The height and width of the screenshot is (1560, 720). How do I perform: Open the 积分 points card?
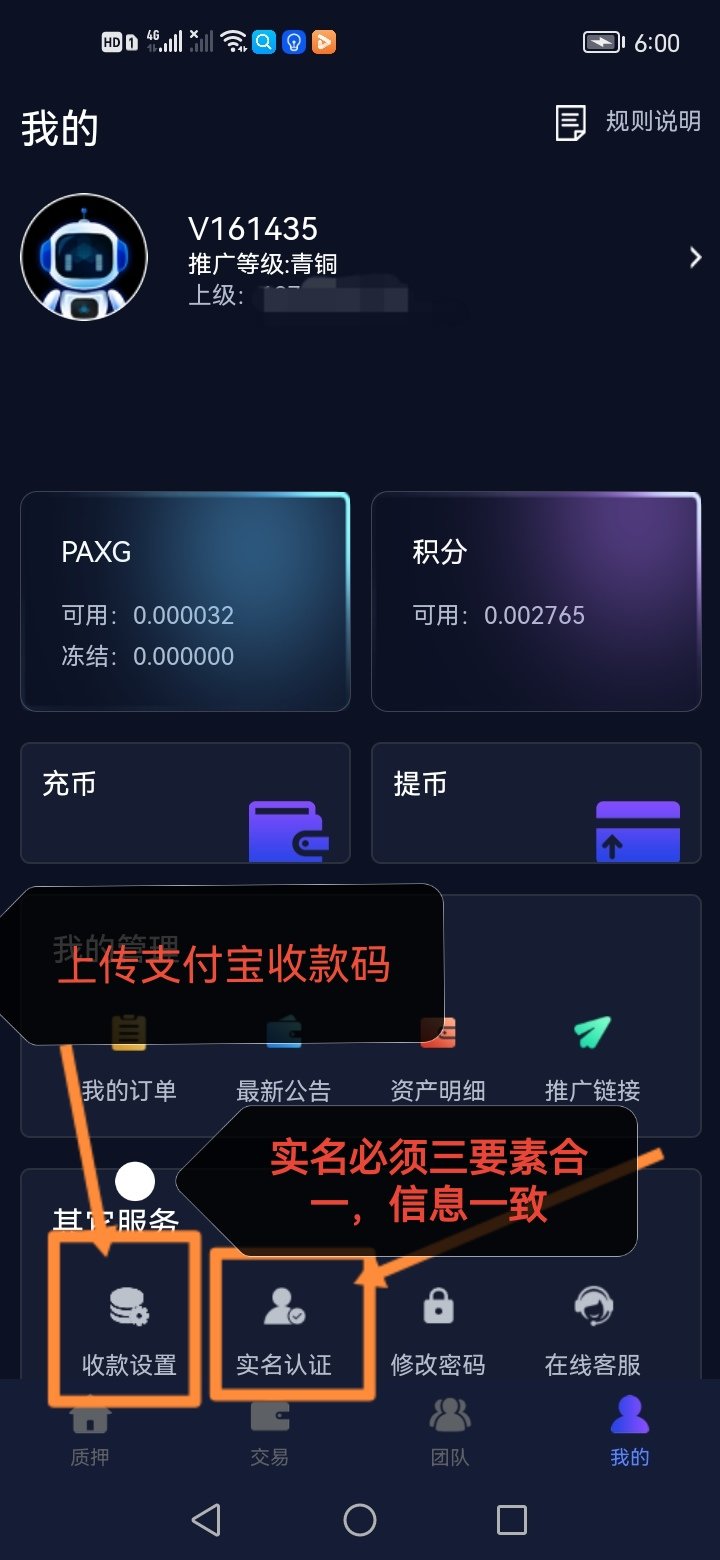click(x=536, y=601)
